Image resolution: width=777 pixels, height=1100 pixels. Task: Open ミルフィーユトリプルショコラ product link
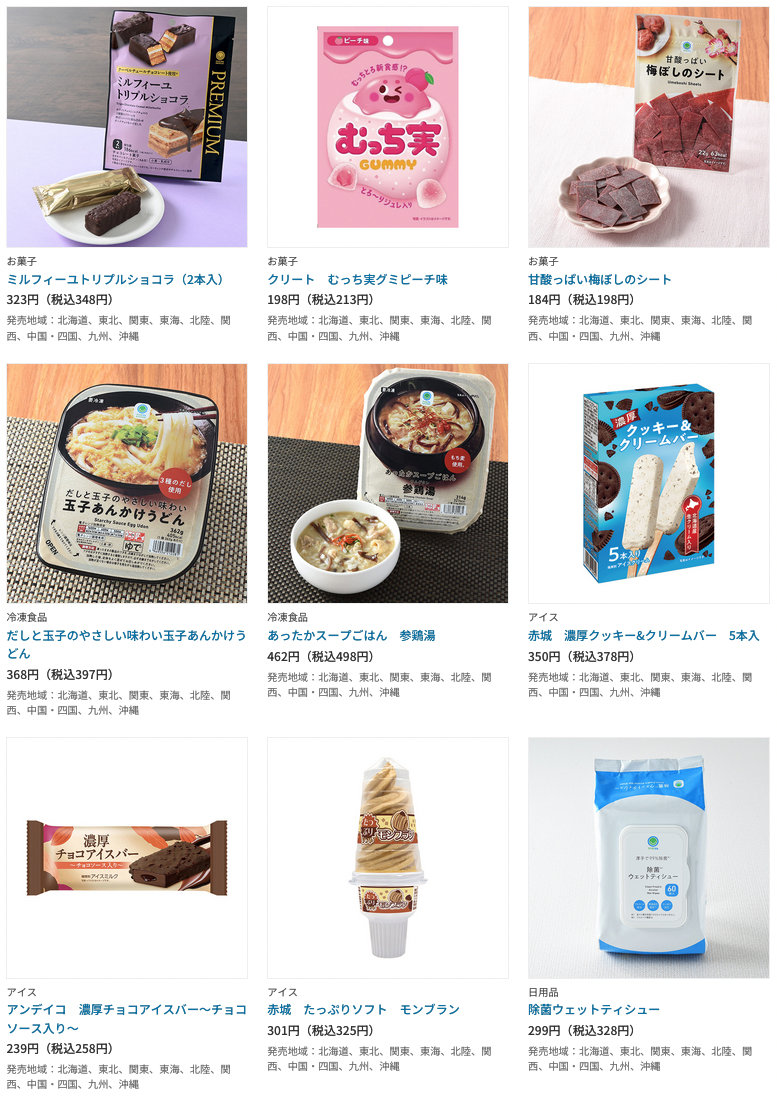coord(116,279)
